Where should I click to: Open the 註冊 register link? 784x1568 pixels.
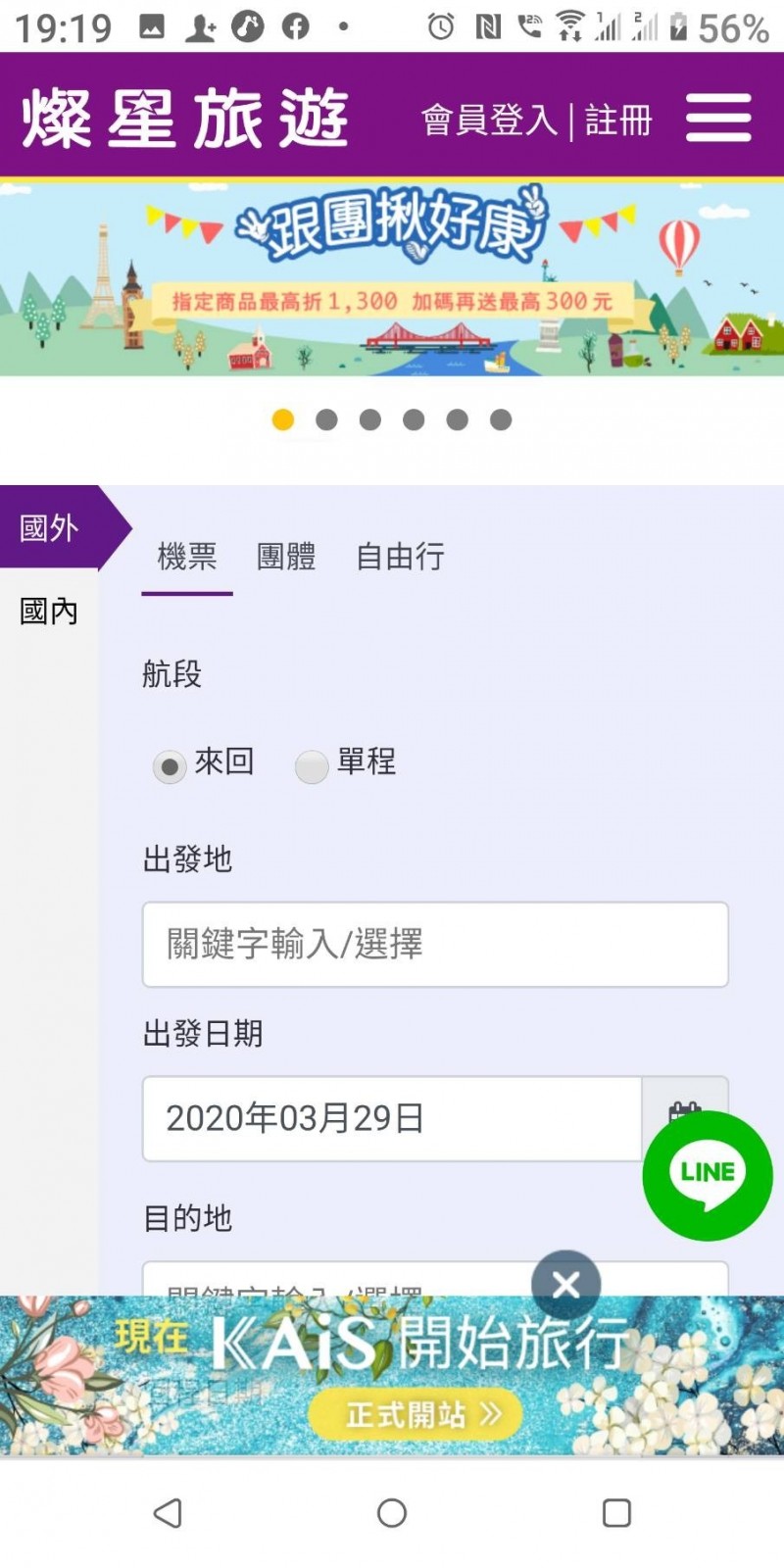pos(618,121)
